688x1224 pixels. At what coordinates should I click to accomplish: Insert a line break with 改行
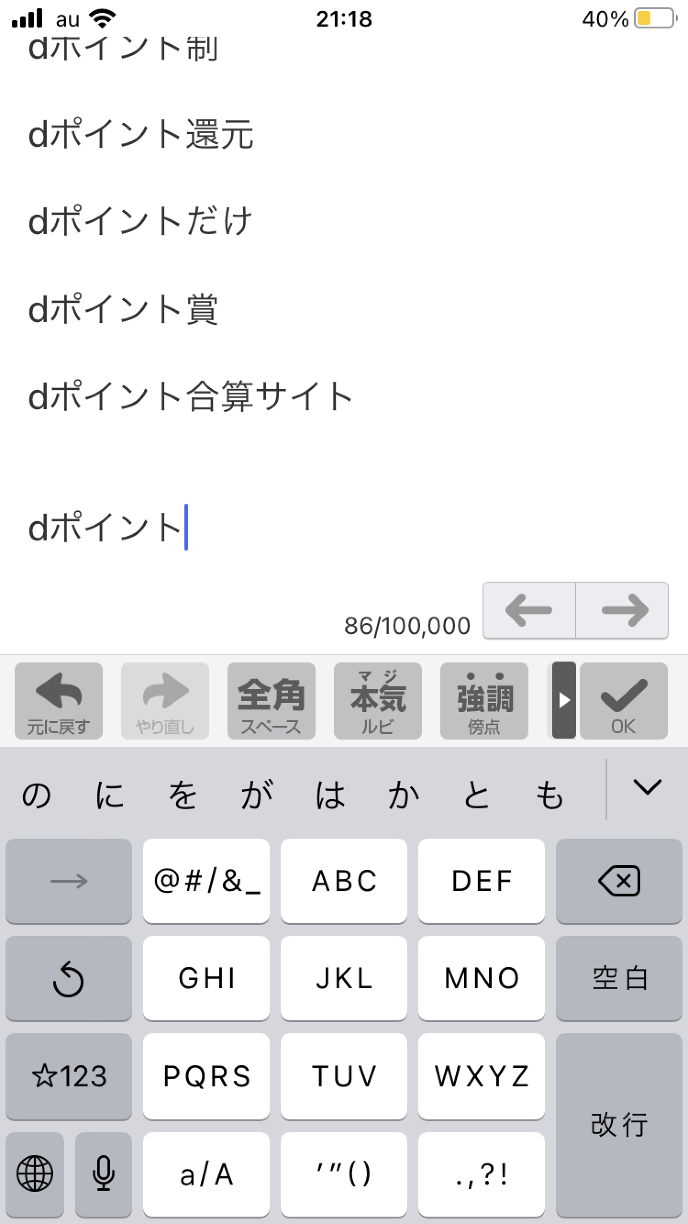click(x=618, y=1125)
